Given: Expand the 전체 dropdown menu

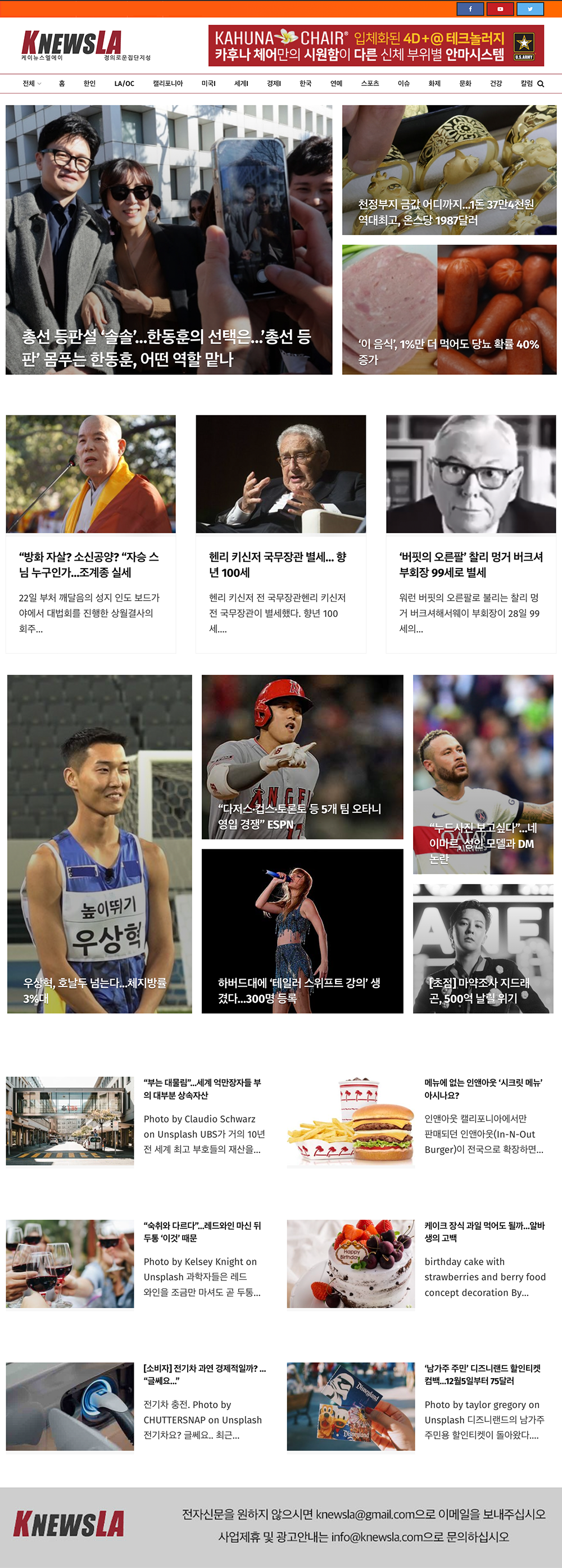Looking at the screenshot, I should pyautogui.click(x=31, y=83).
